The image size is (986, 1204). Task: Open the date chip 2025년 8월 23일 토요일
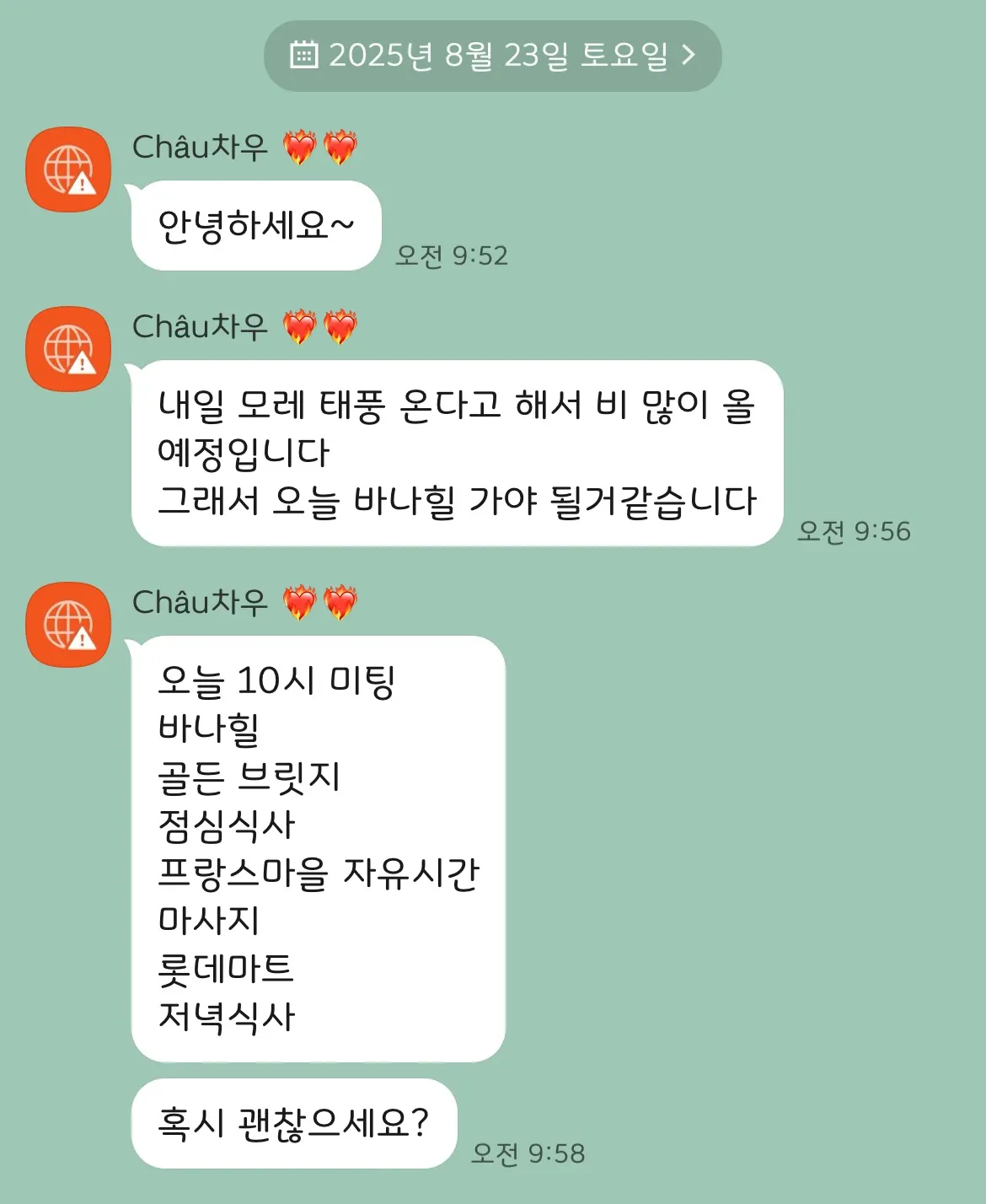492,56
